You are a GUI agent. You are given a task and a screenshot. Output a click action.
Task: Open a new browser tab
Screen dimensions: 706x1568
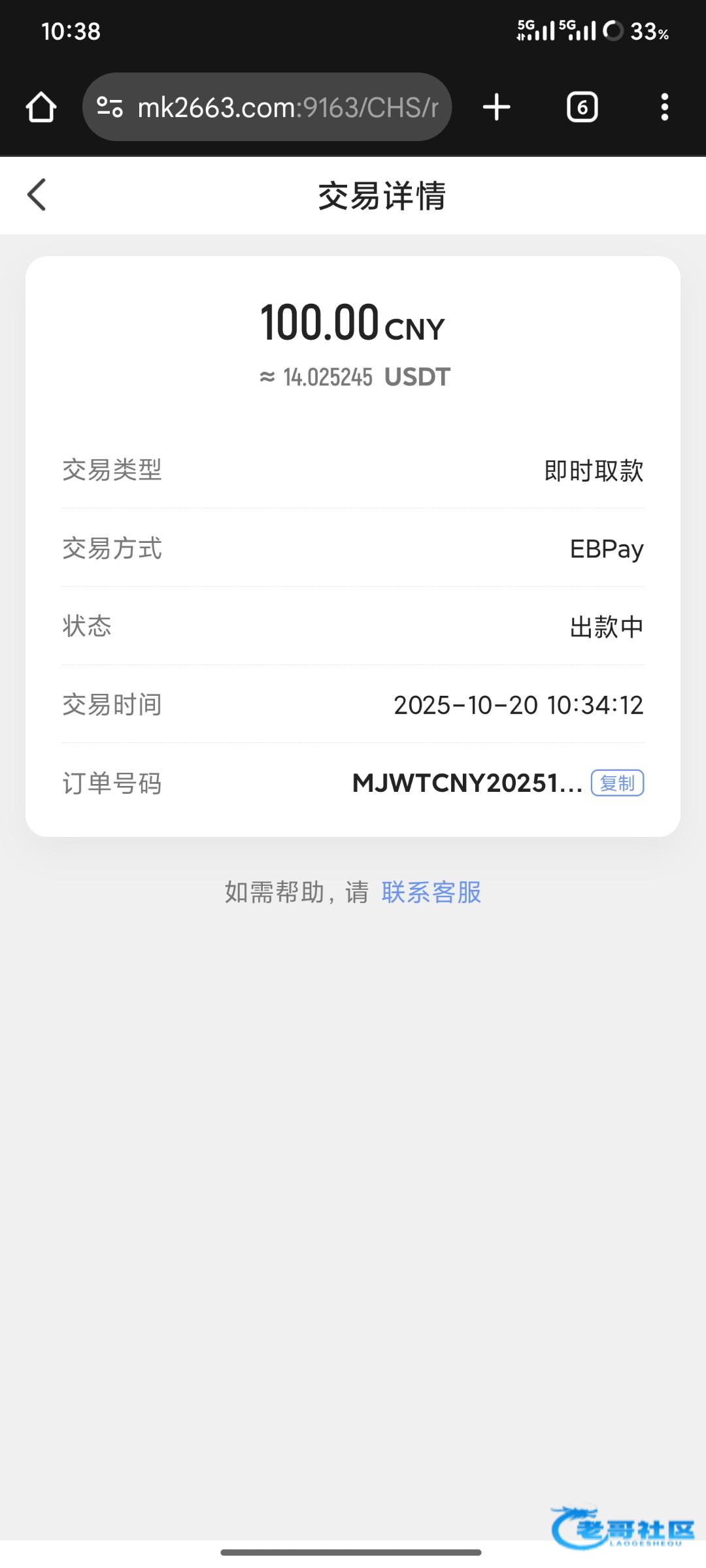pyautogui.click(x=497, y=107)
